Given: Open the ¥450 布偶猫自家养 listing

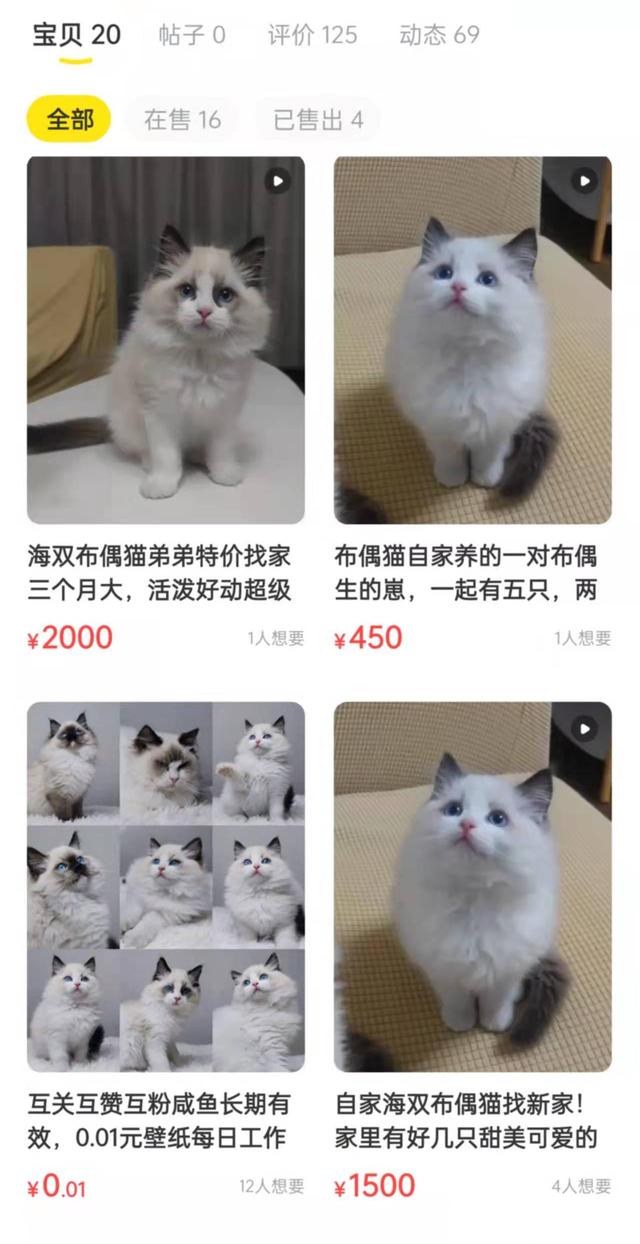Looking at the screenshot, I should click(472, 340).
